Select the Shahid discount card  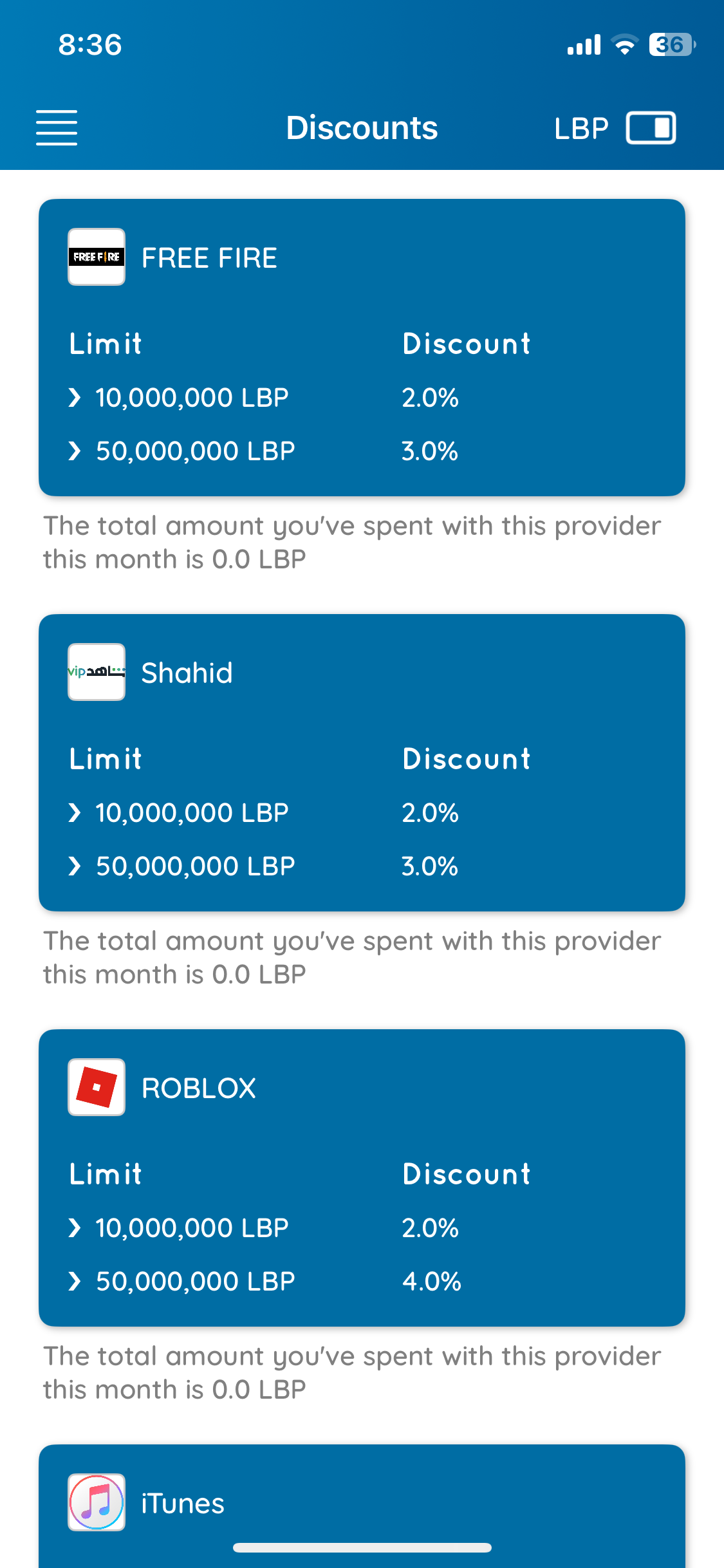point(362,763)
